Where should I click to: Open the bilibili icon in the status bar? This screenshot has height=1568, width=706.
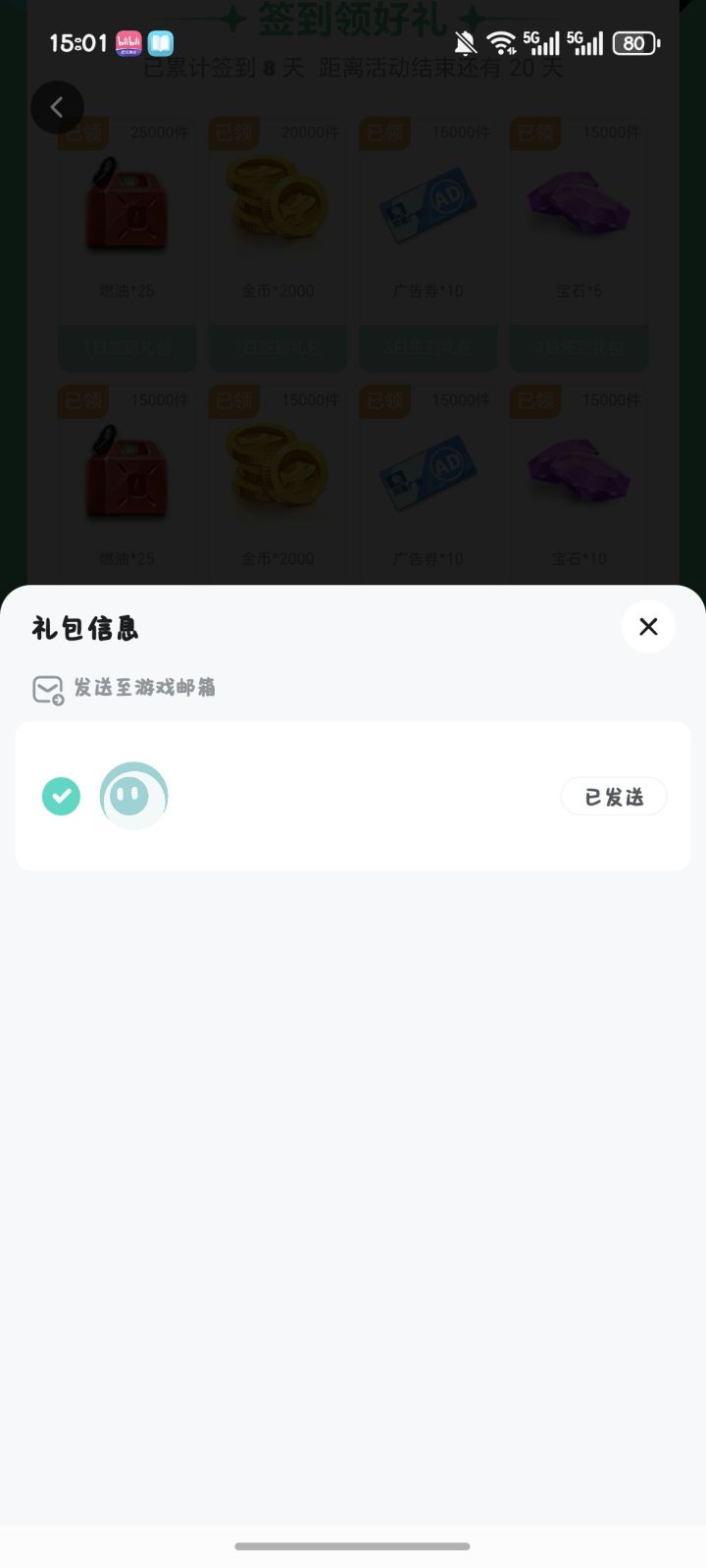[x=127, y=43]
